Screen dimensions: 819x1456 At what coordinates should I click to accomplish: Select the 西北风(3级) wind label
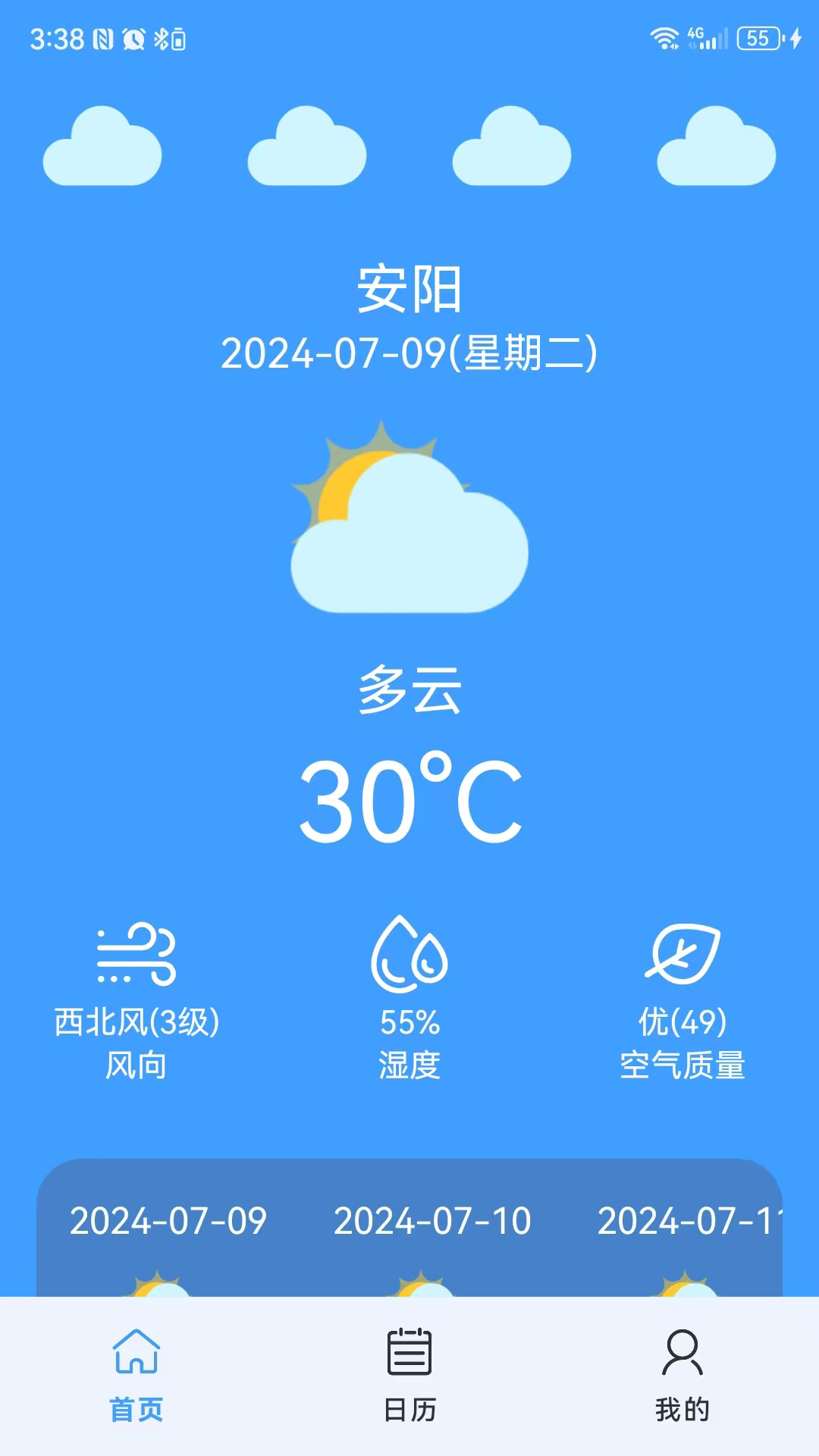tap(136, 1022)
